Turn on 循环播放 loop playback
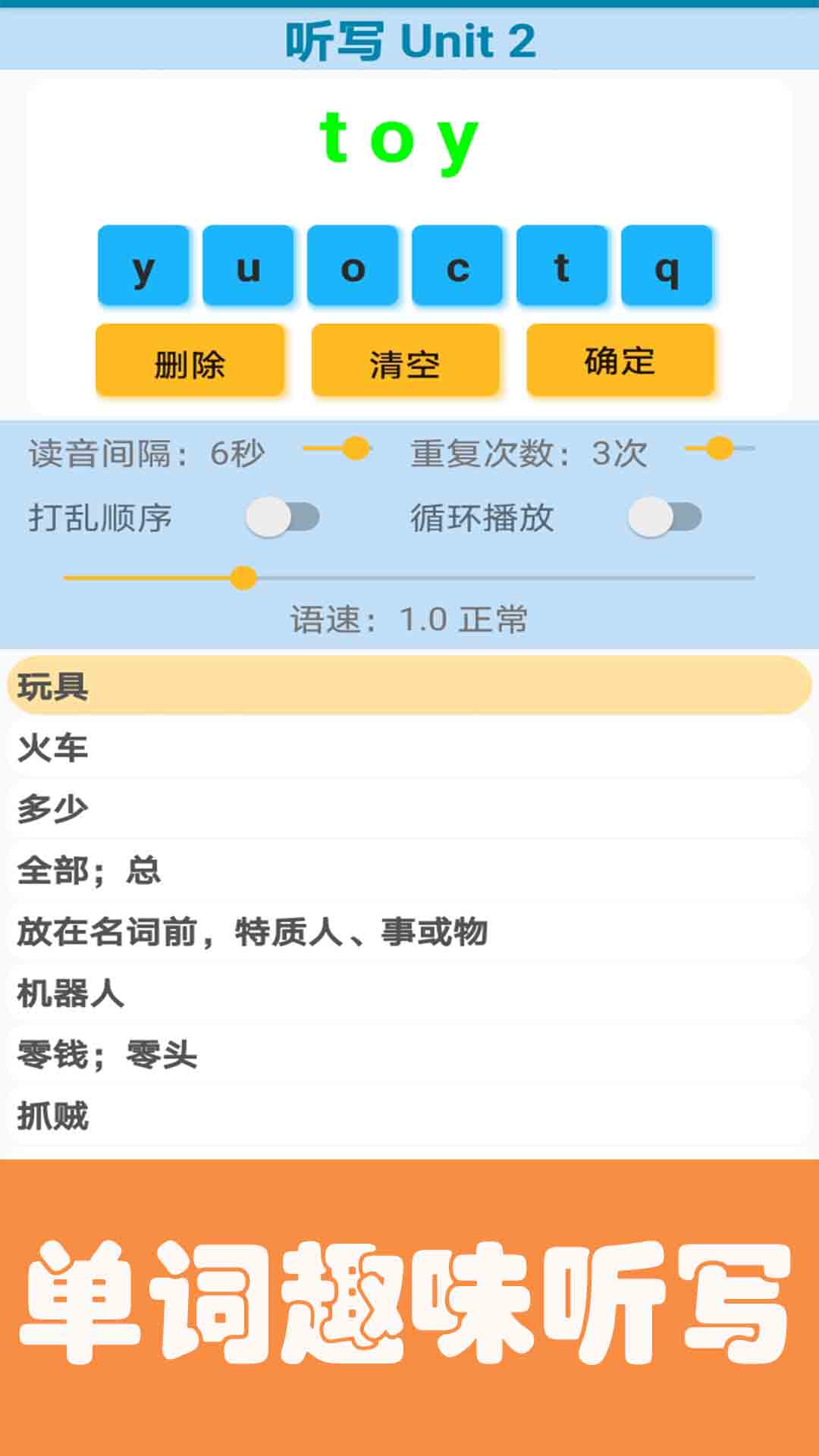The height and width of the screenshot is (1456, 819). [x=664, y=517]
